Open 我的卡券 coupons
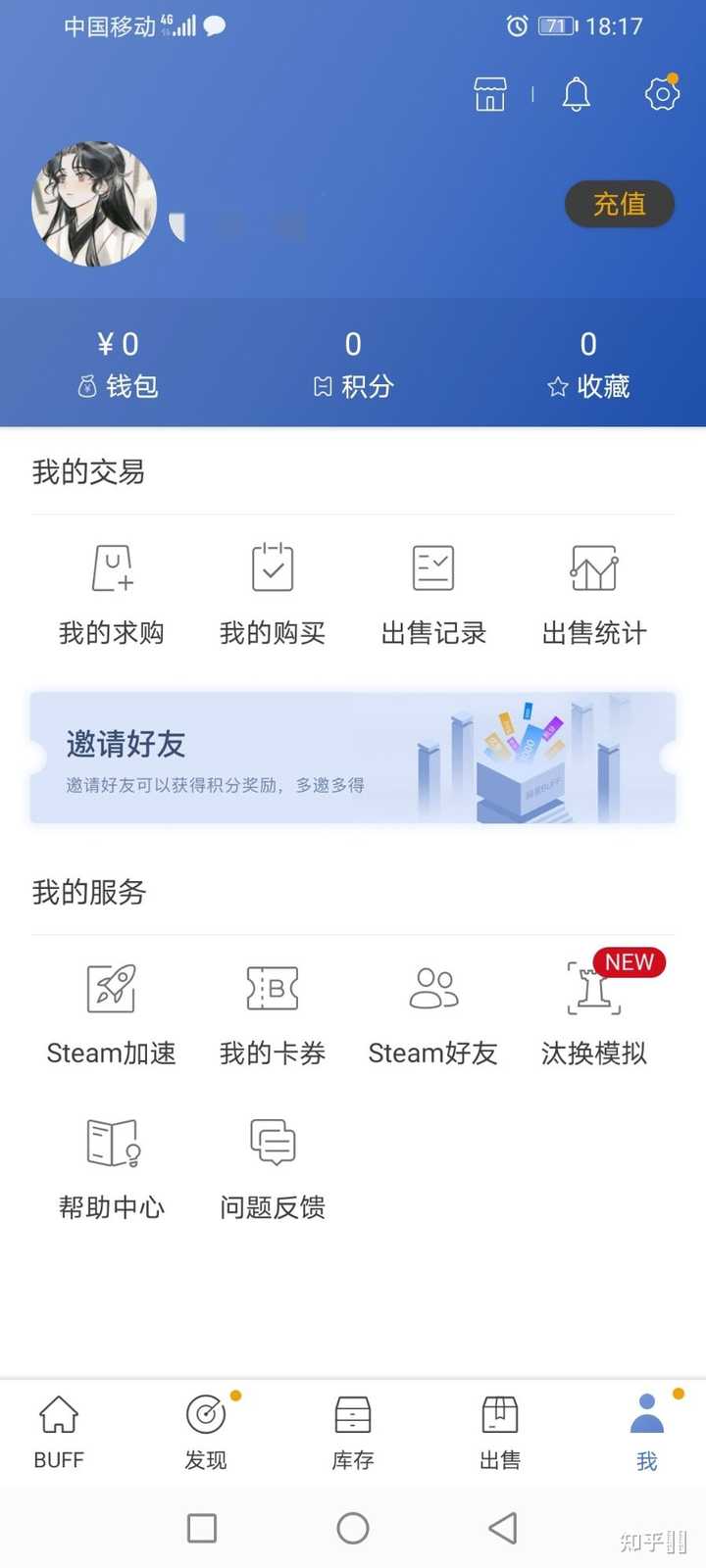Viewport: 706px width, 1568px height. pyautogui.click(x=272, y=1014)
